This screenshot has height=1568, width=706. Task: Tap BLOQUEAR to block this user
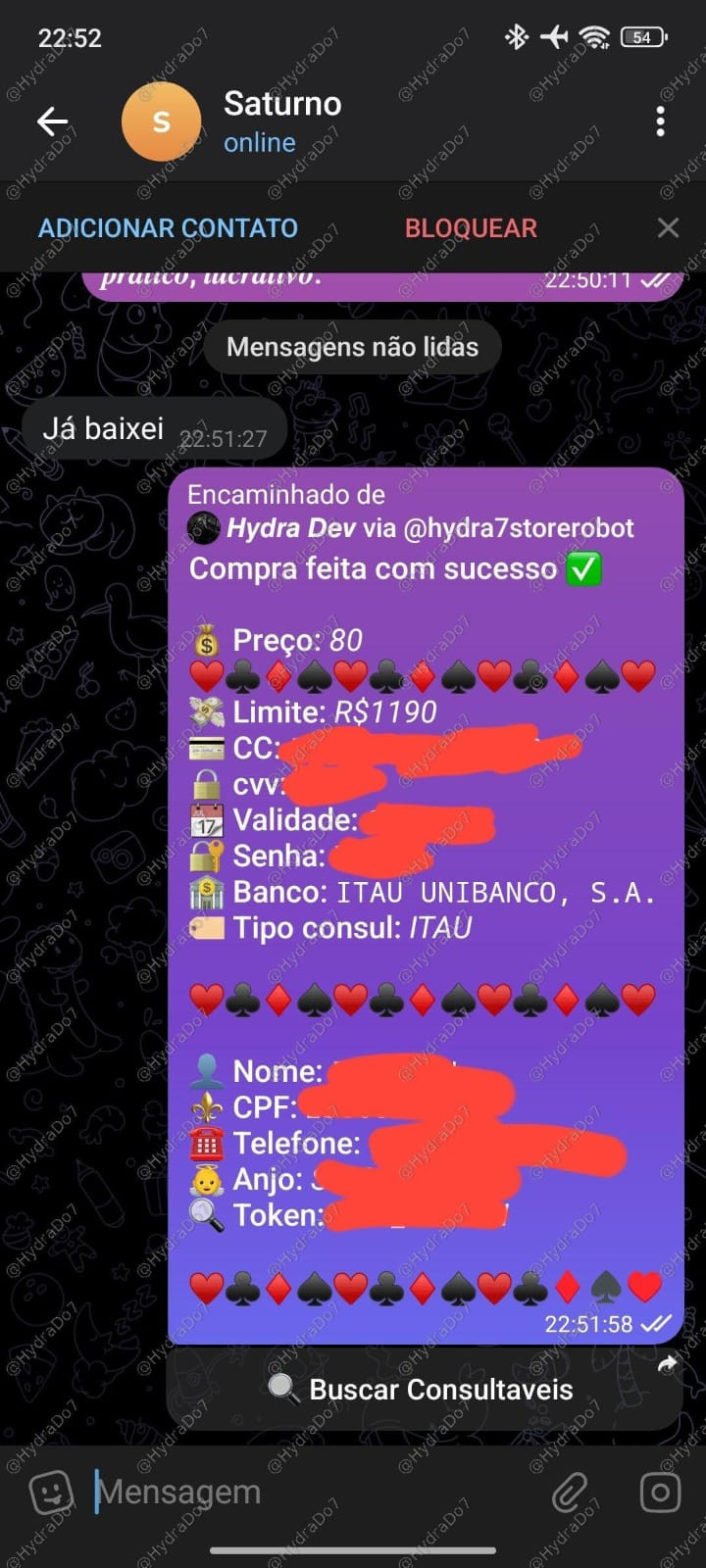tap(471, 228)
